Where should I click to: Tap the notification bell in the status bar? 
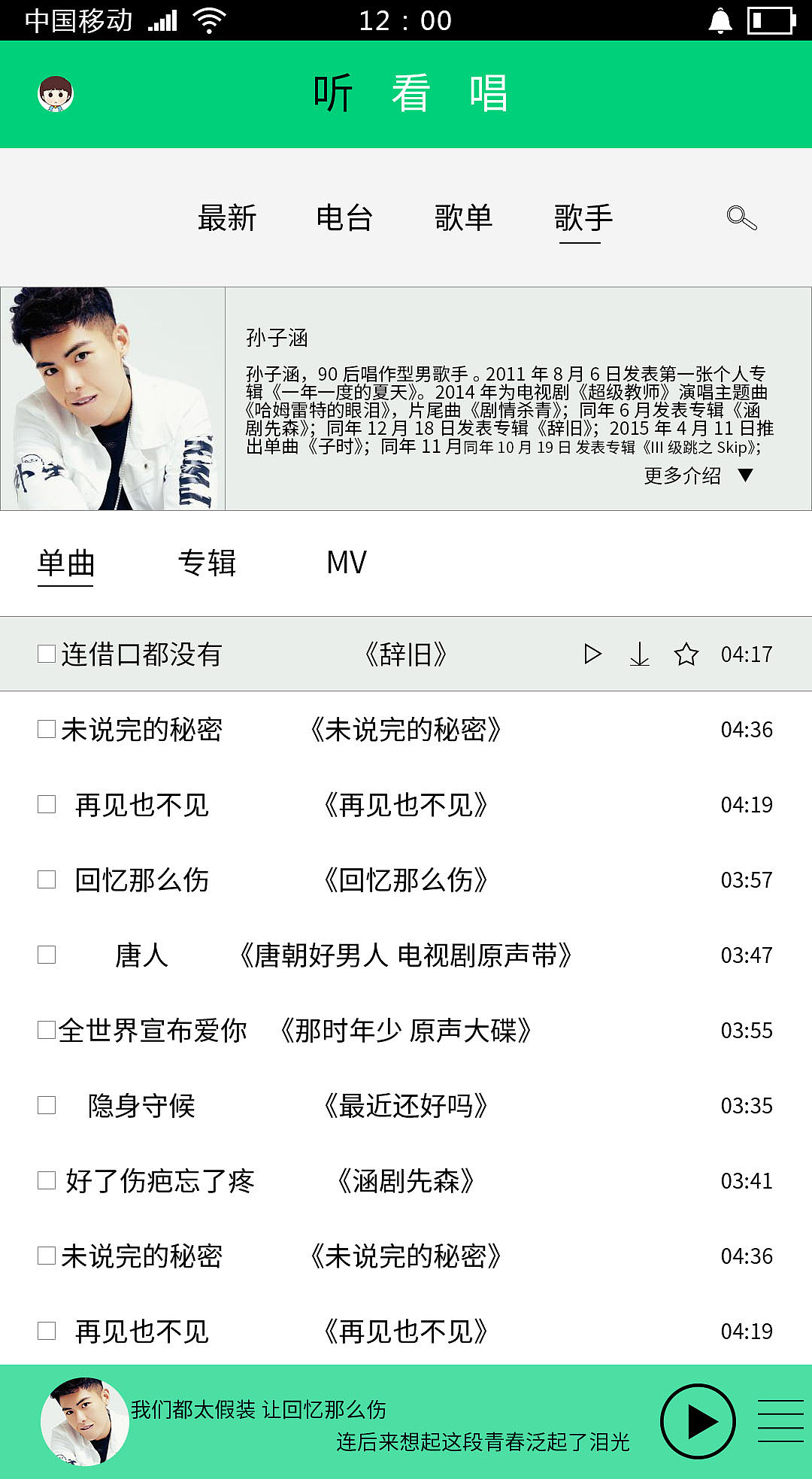tap(720, 20)
